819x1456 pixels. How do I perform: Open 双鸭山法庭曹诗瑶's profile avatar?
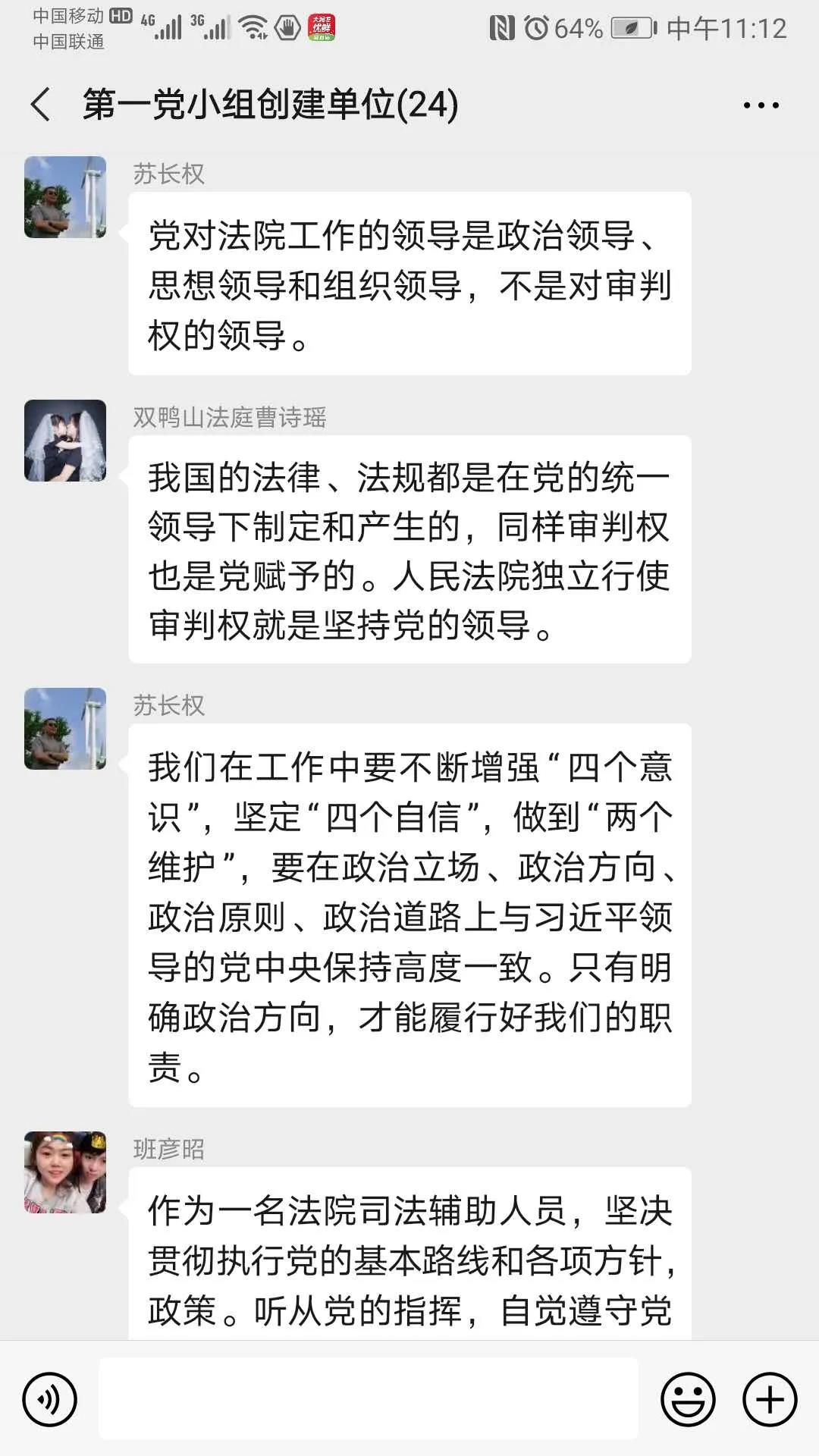click(65, 441)
